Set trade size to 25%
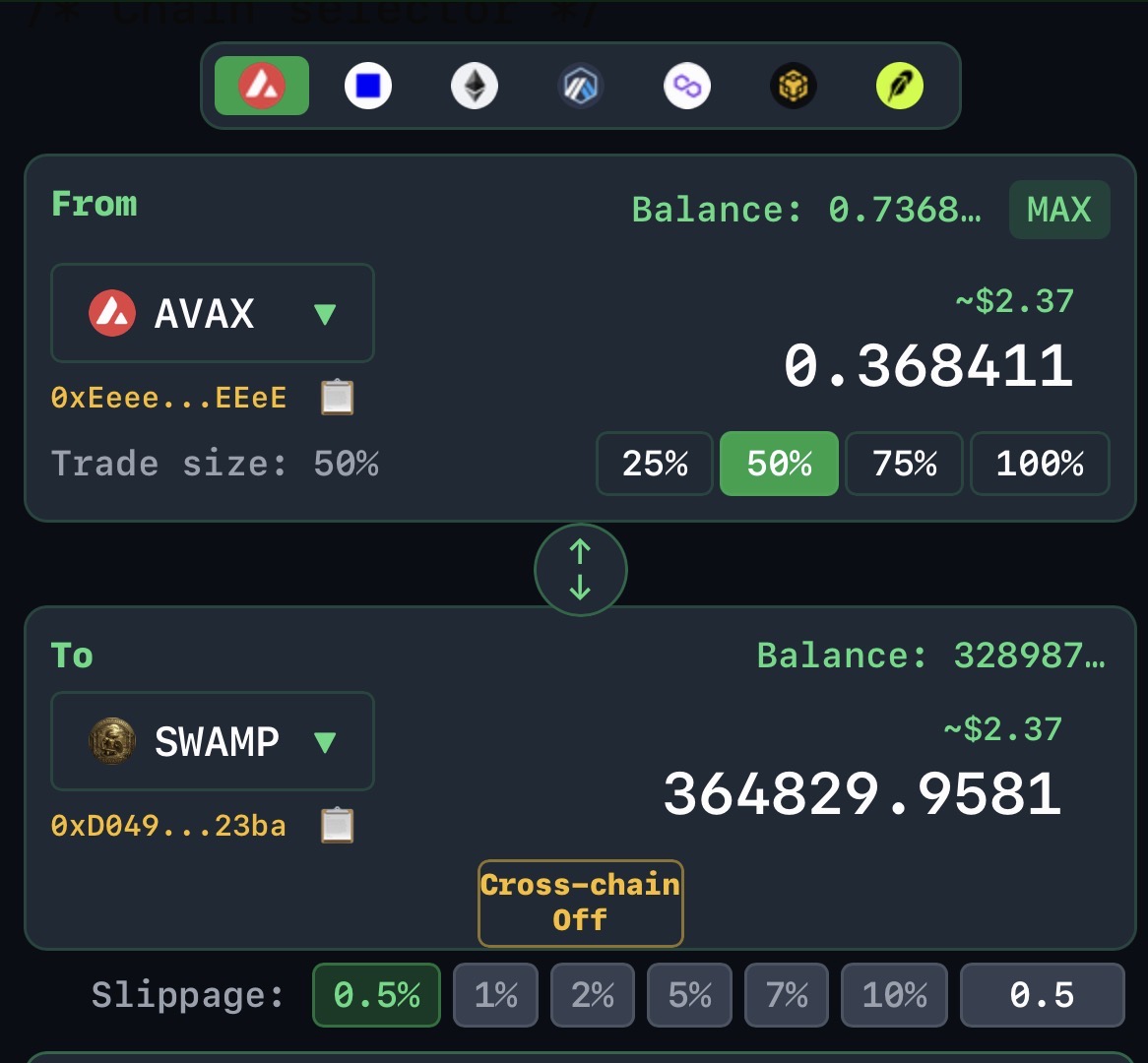Viewport: 1148px width, 1063px height. (x=655, y=464)
